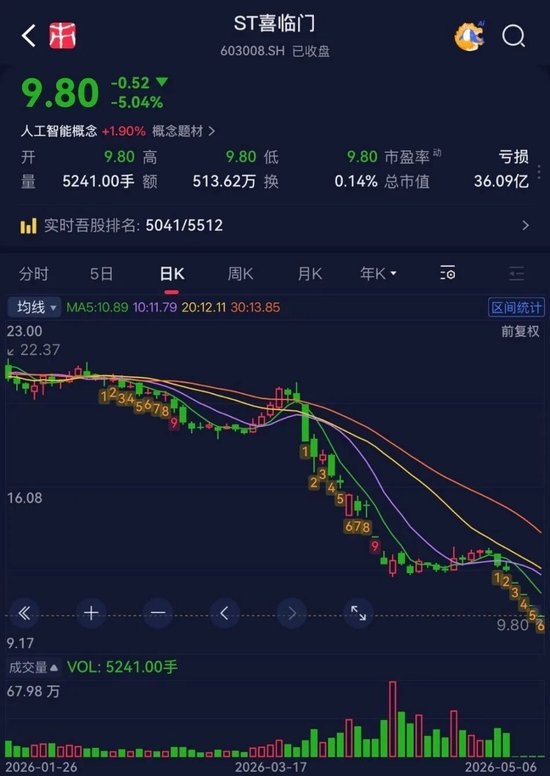Image resolution: width=550 pixels, height=776 pixels.
Task: Switch to 周K chart tab
Action: [x=240, y=274]
